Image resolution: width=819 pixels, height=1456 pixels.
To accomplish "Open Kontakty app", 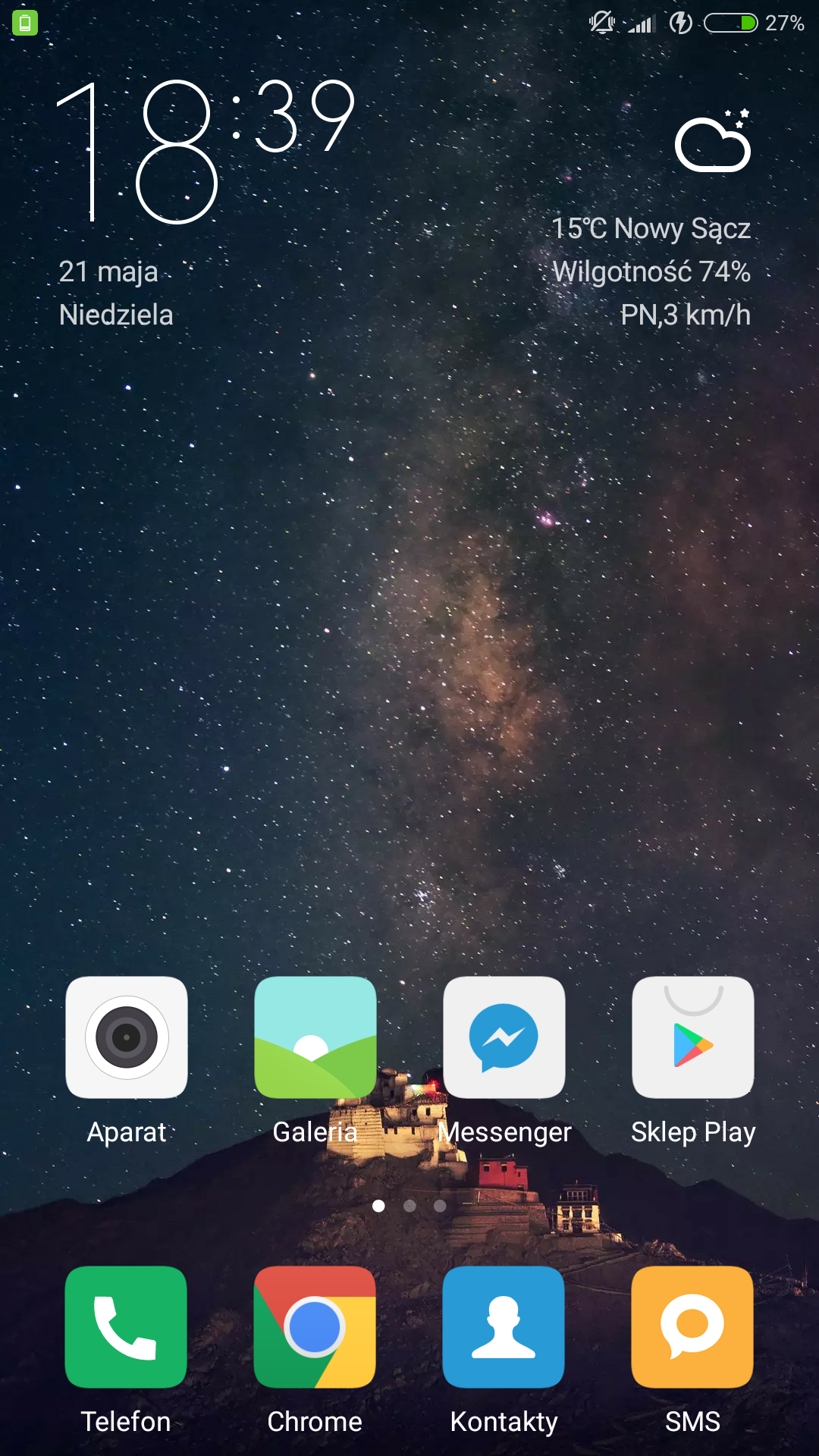I will click(x=504, y=1326).
